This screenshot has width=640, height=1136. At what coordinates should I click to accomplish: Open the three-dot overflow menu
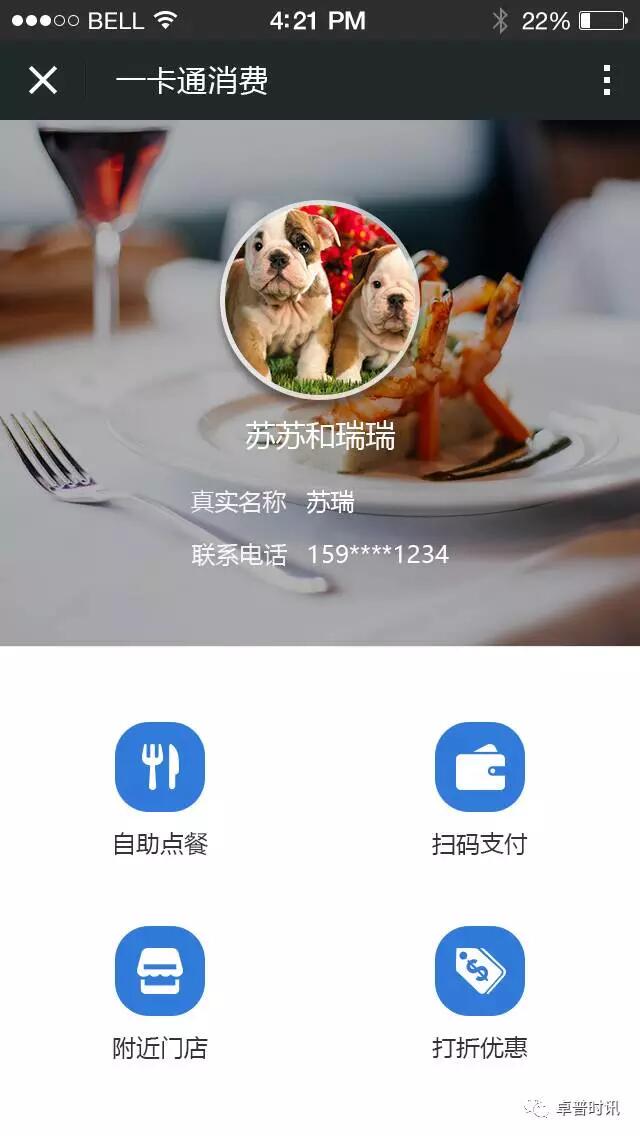tap(606, 80)
